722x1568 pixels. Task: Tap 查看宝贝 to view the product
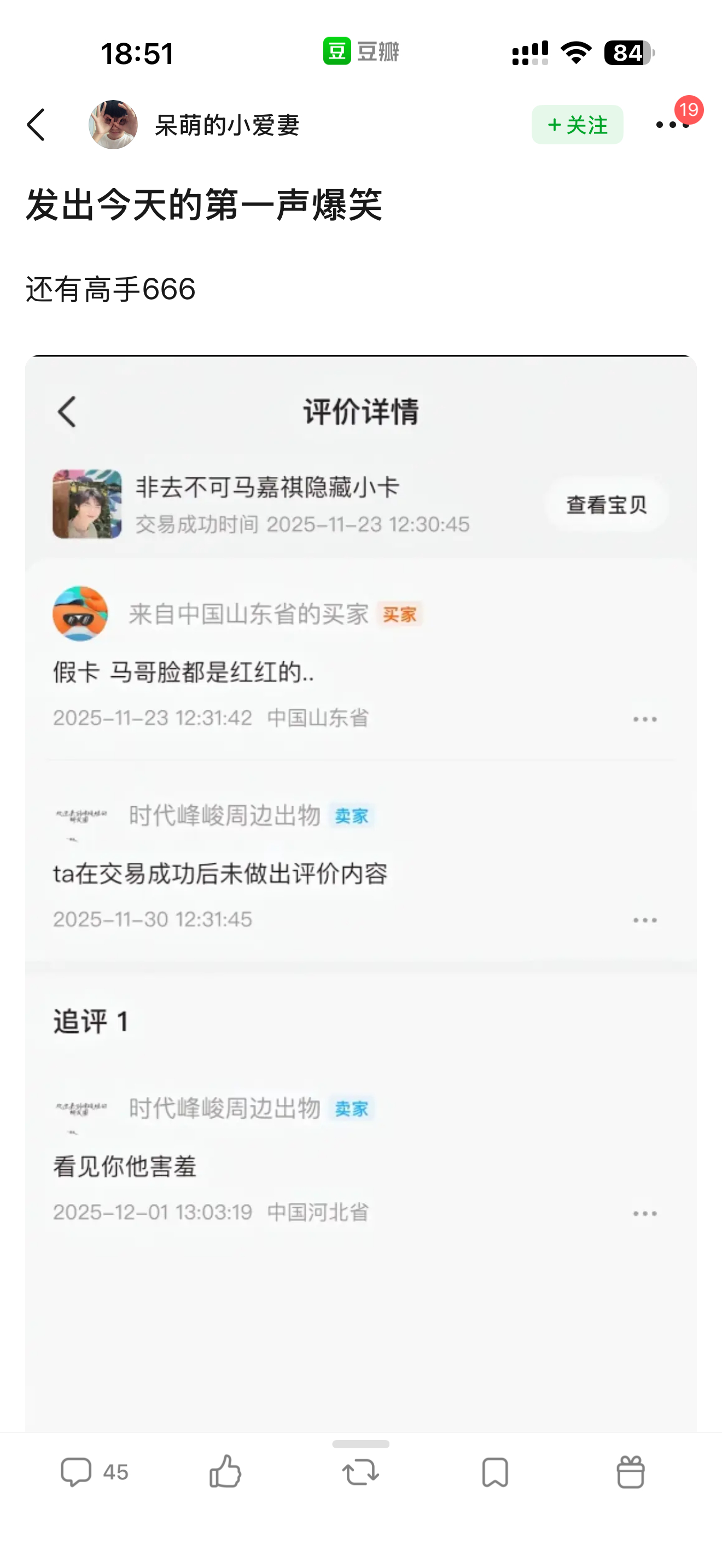point(605,504)
